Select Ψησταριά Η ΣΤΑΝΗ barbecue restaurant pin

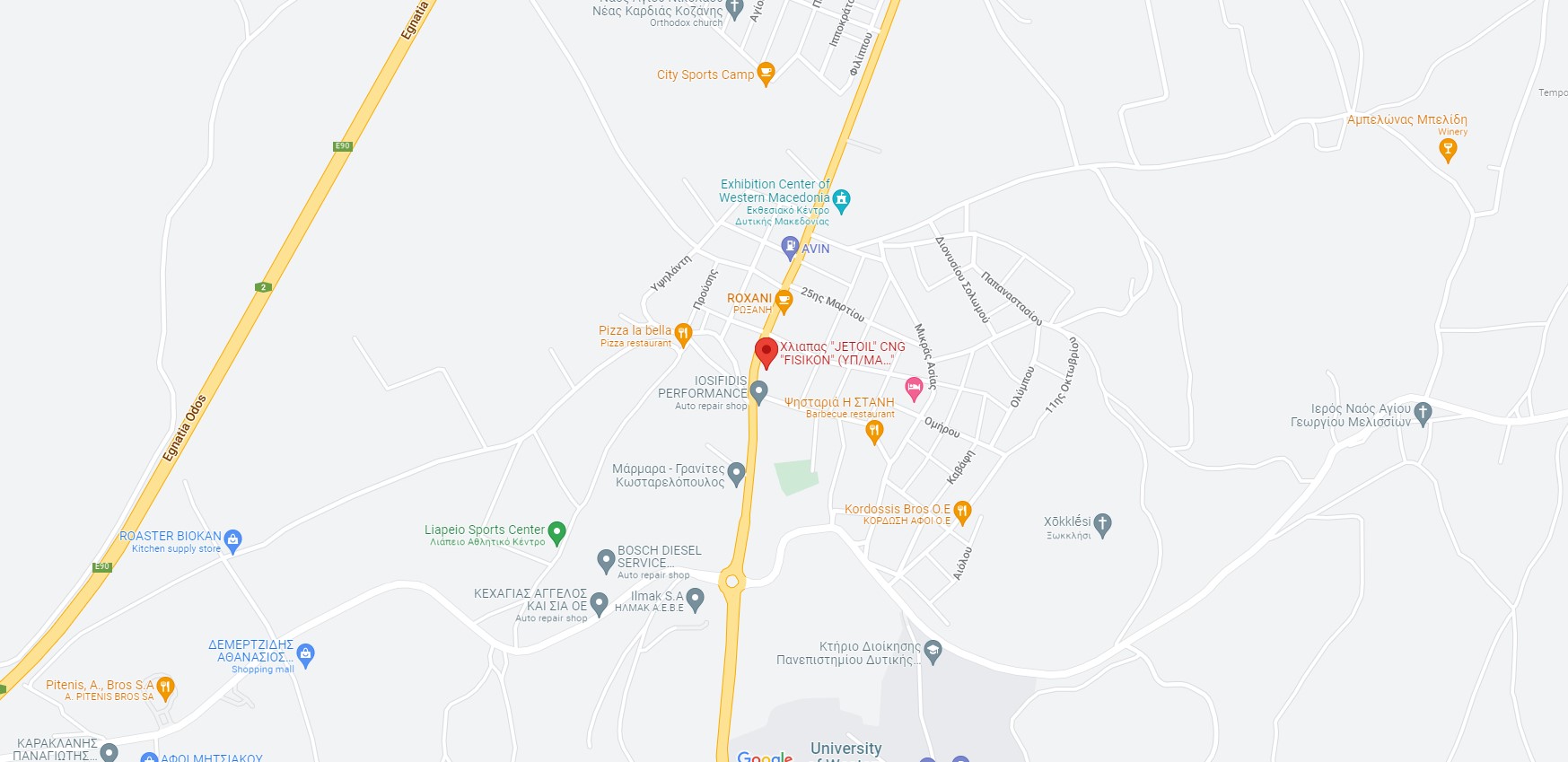[x=874, y=432]
